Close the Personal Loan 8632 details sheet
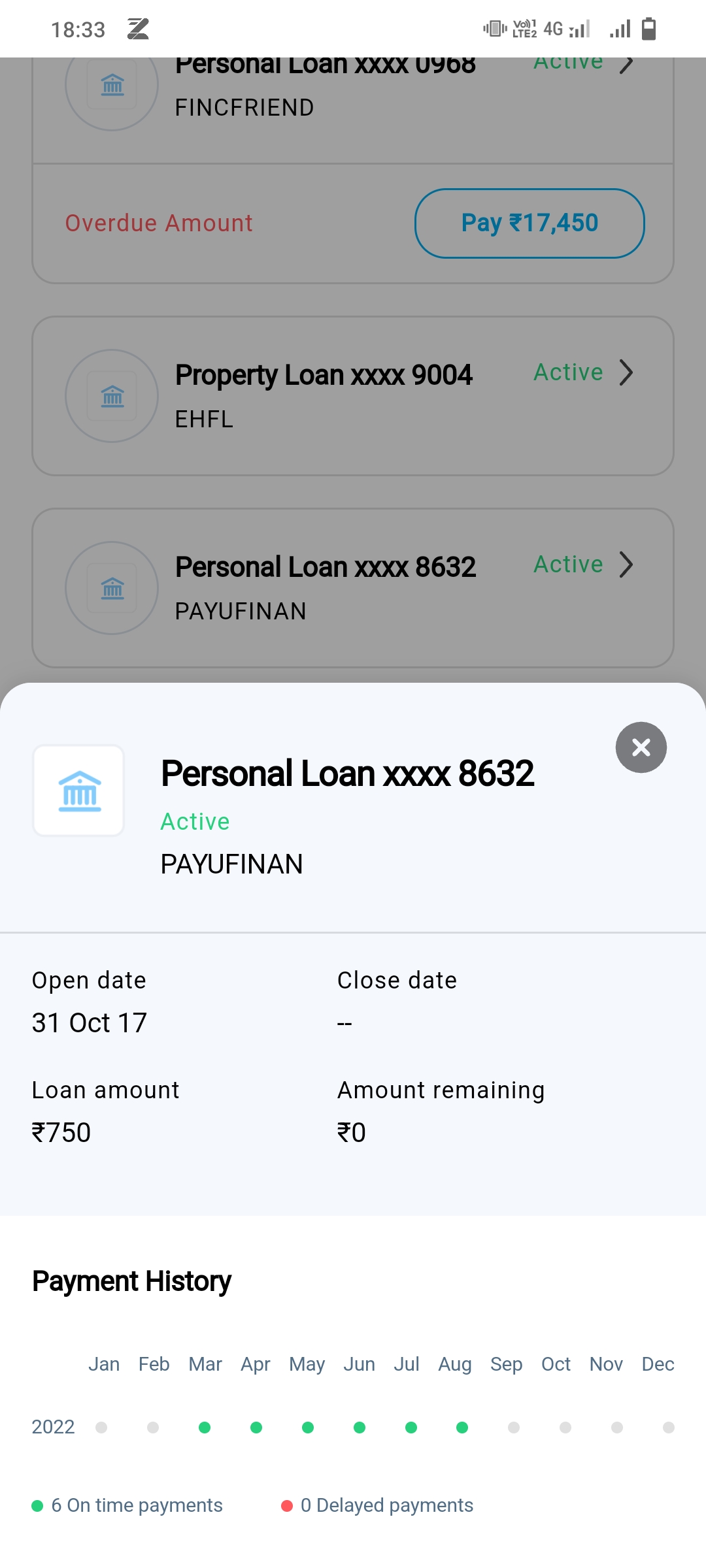 (641, 747)
